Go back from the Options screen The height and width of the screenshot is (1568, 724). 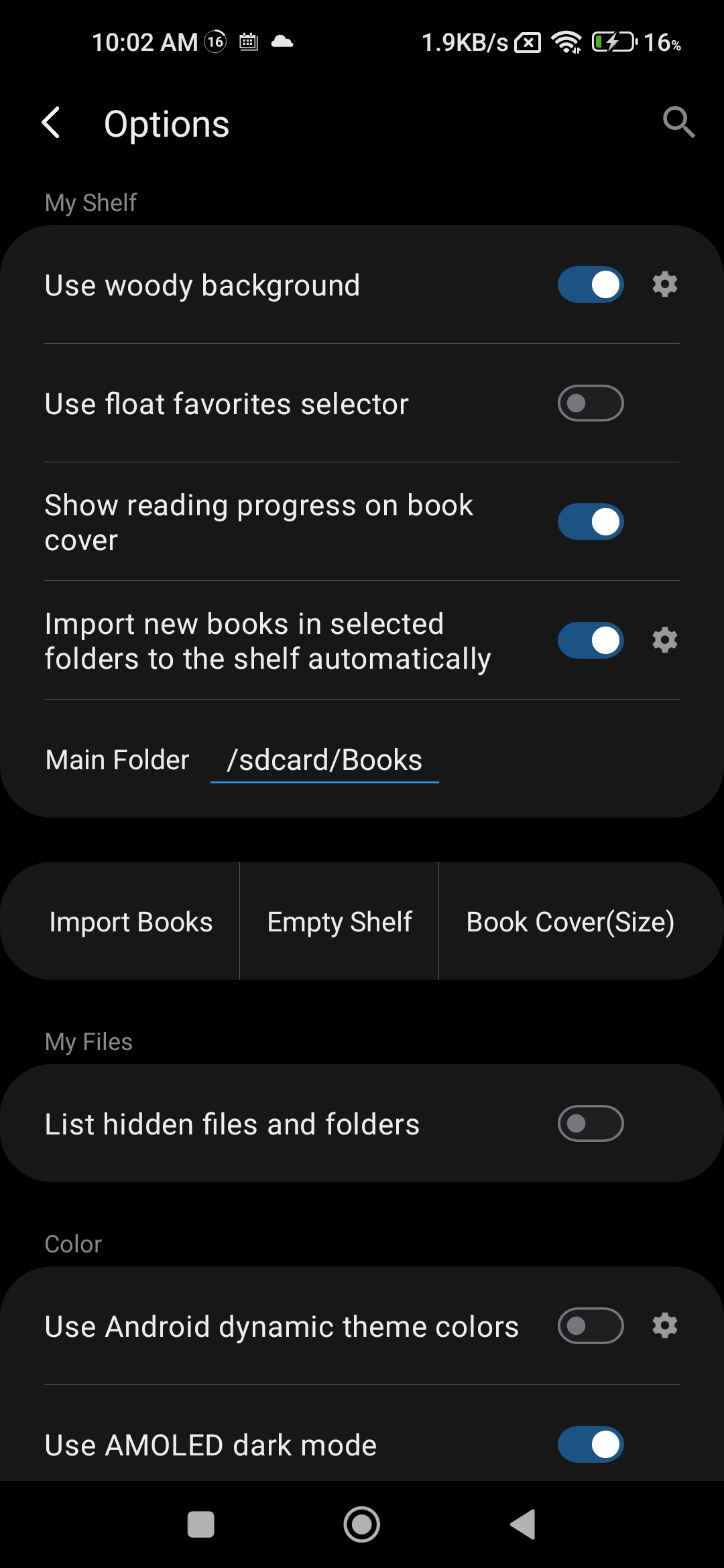tap(51, 123)
